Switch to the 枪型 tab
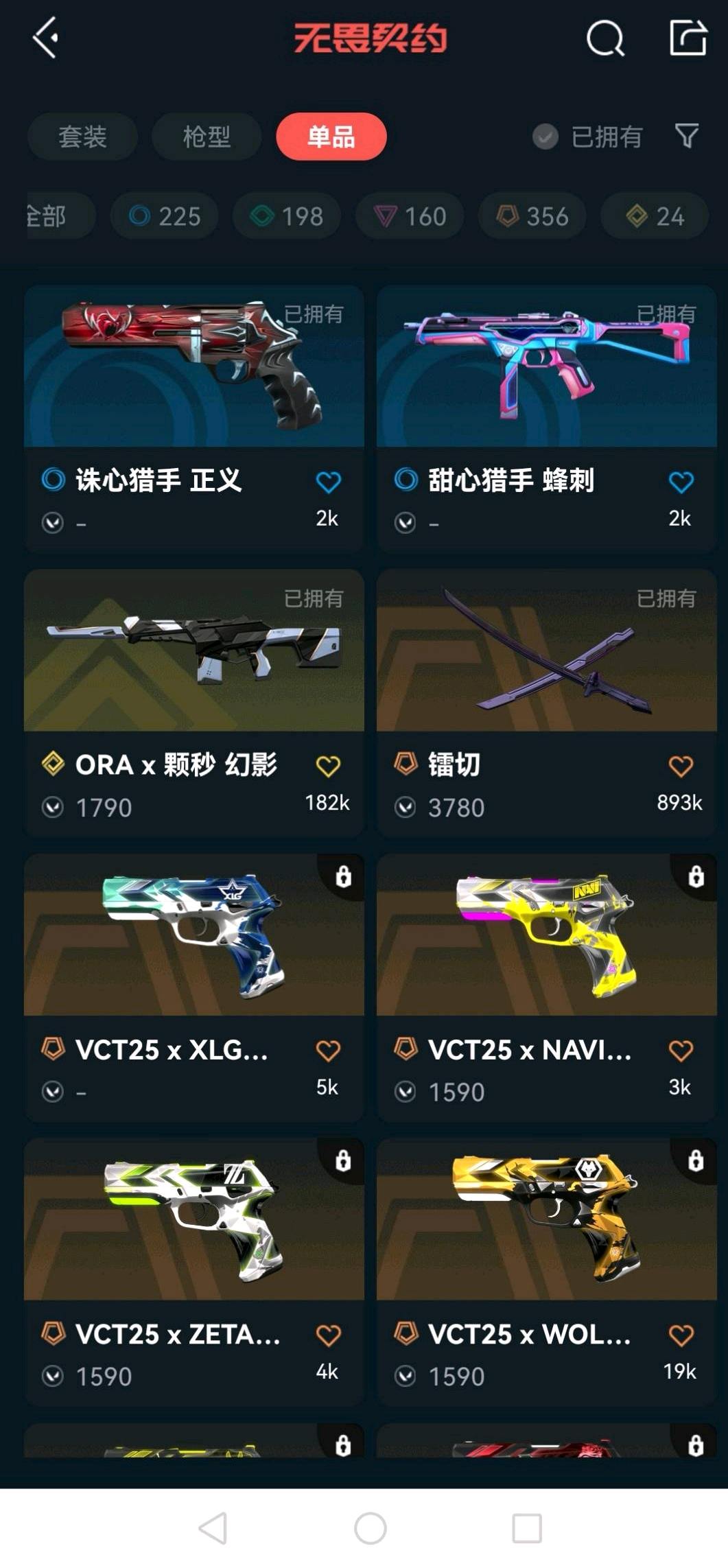728x1568 pixels. click(207, 137)
